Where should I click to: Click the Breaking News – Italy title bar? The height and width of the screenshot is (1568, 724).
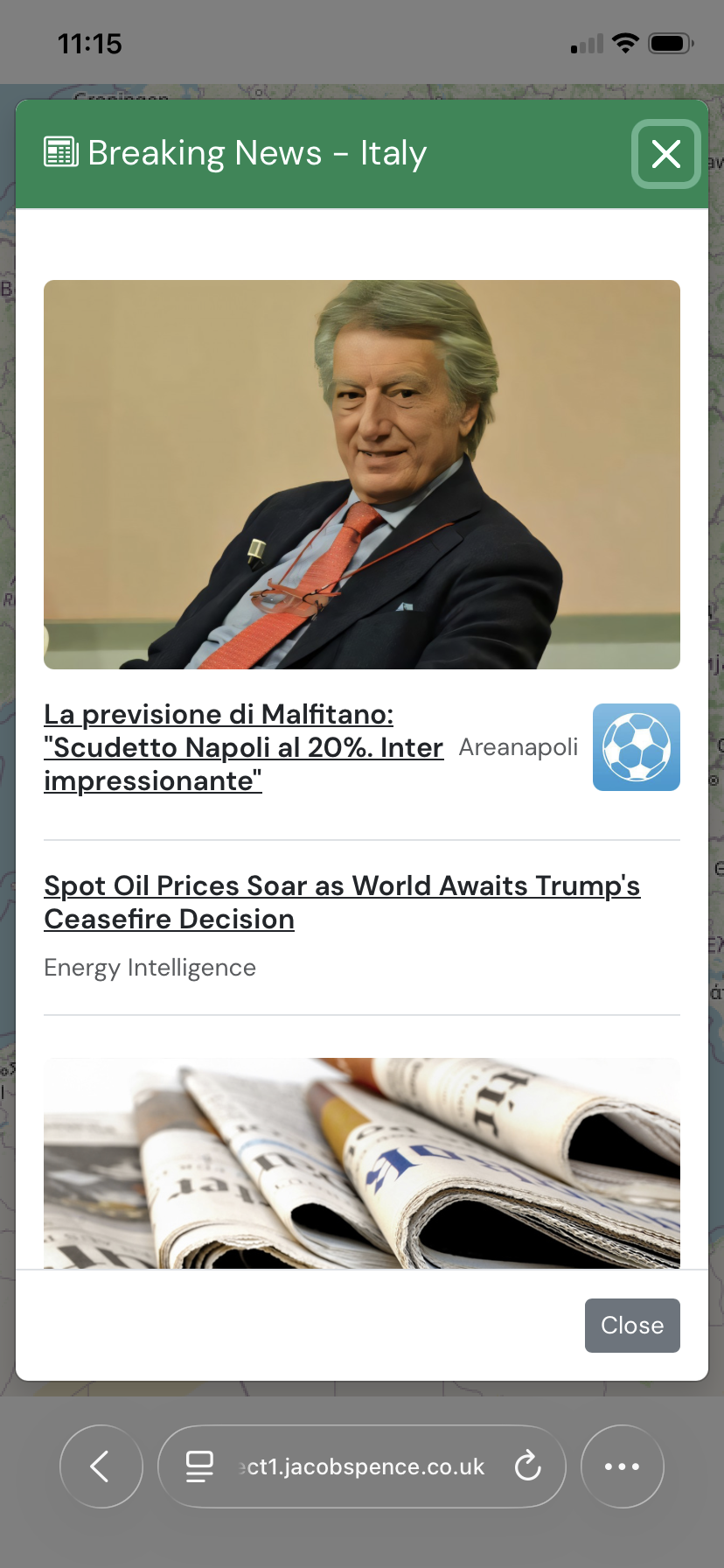coord(255,152)
